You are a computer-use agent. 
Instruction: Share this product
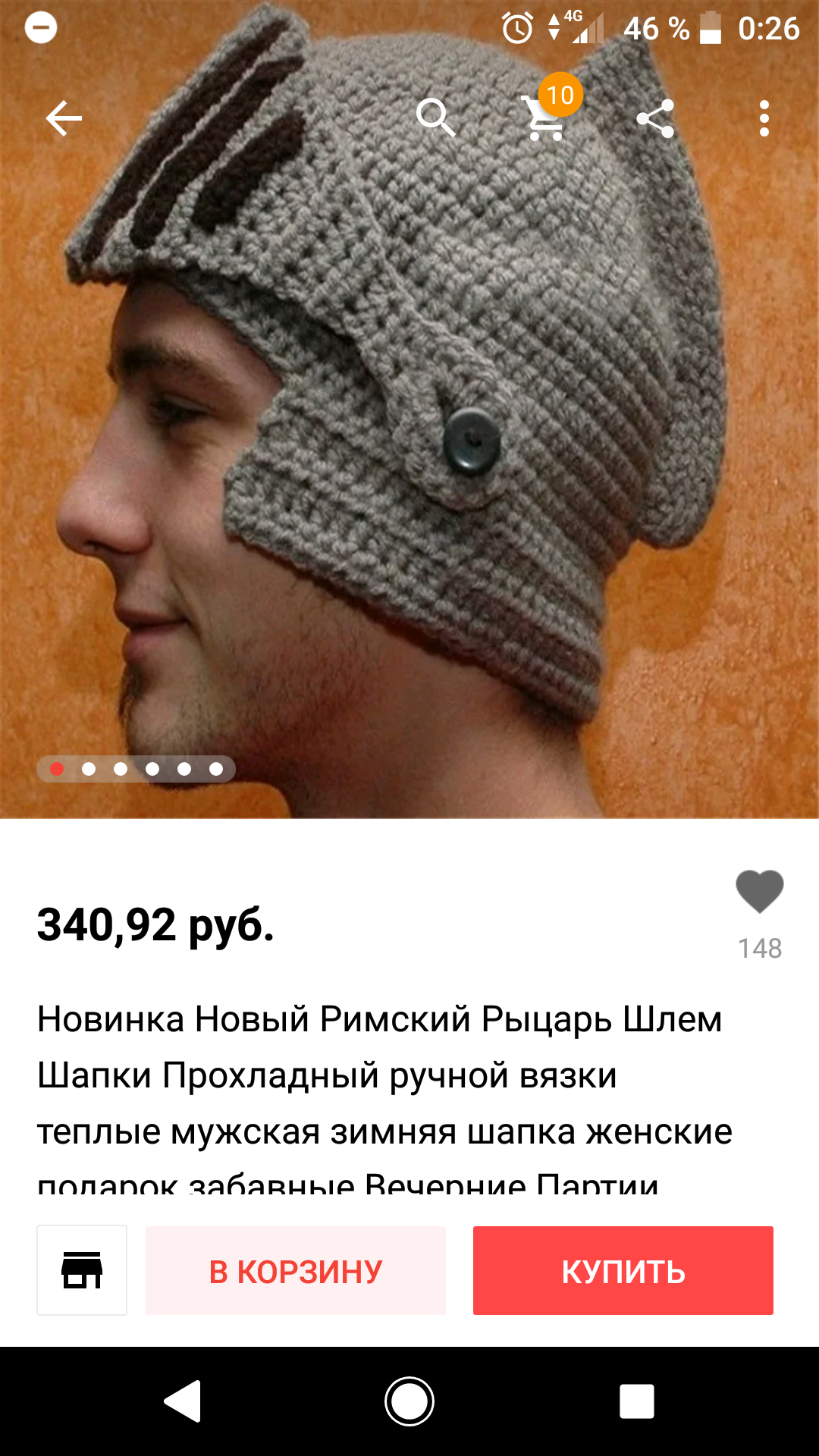[x=655, y=118]
